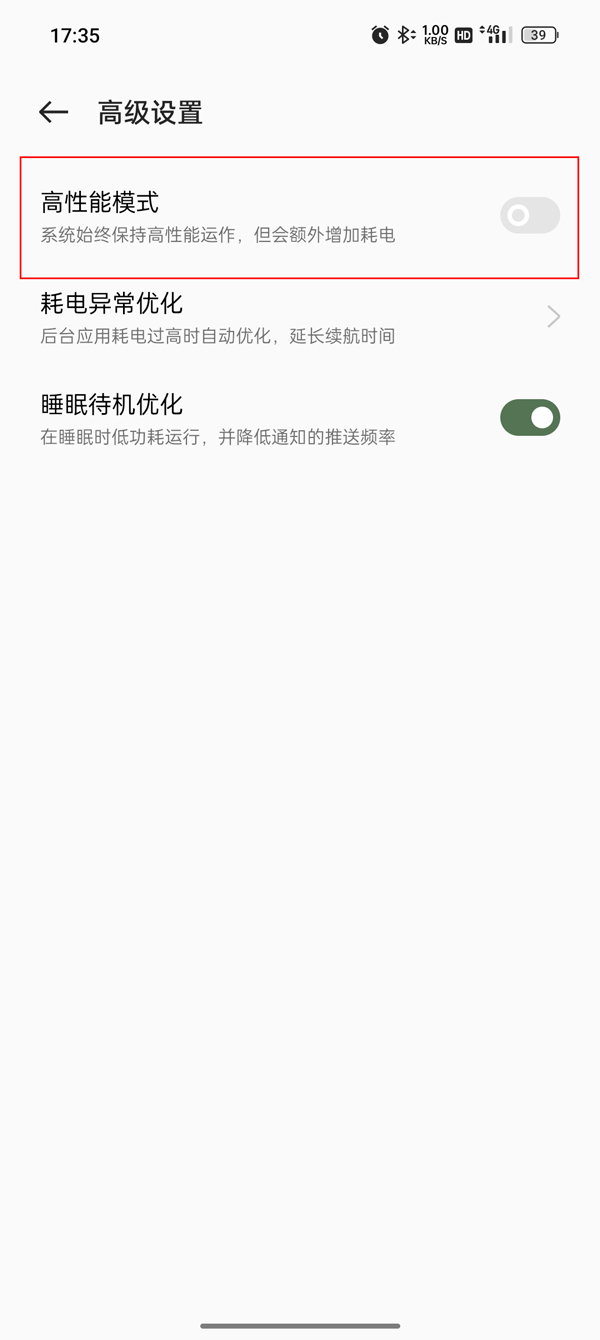Viewport: 600px width, 1340px height.
Task: Enable the 高性能模式 switch
Action: 530,216
